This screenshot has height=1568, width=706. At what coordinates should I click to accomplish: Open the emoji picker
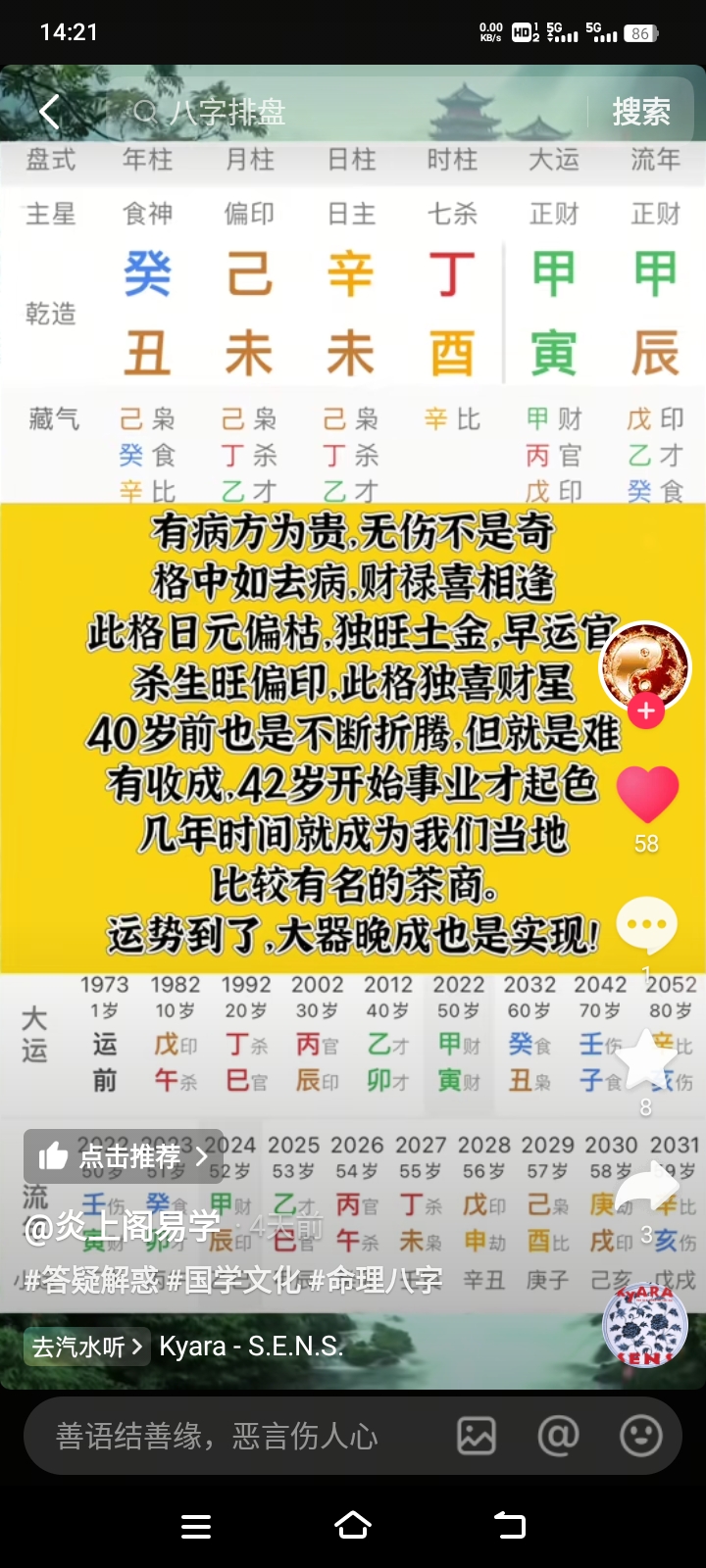click(641, 1437)
